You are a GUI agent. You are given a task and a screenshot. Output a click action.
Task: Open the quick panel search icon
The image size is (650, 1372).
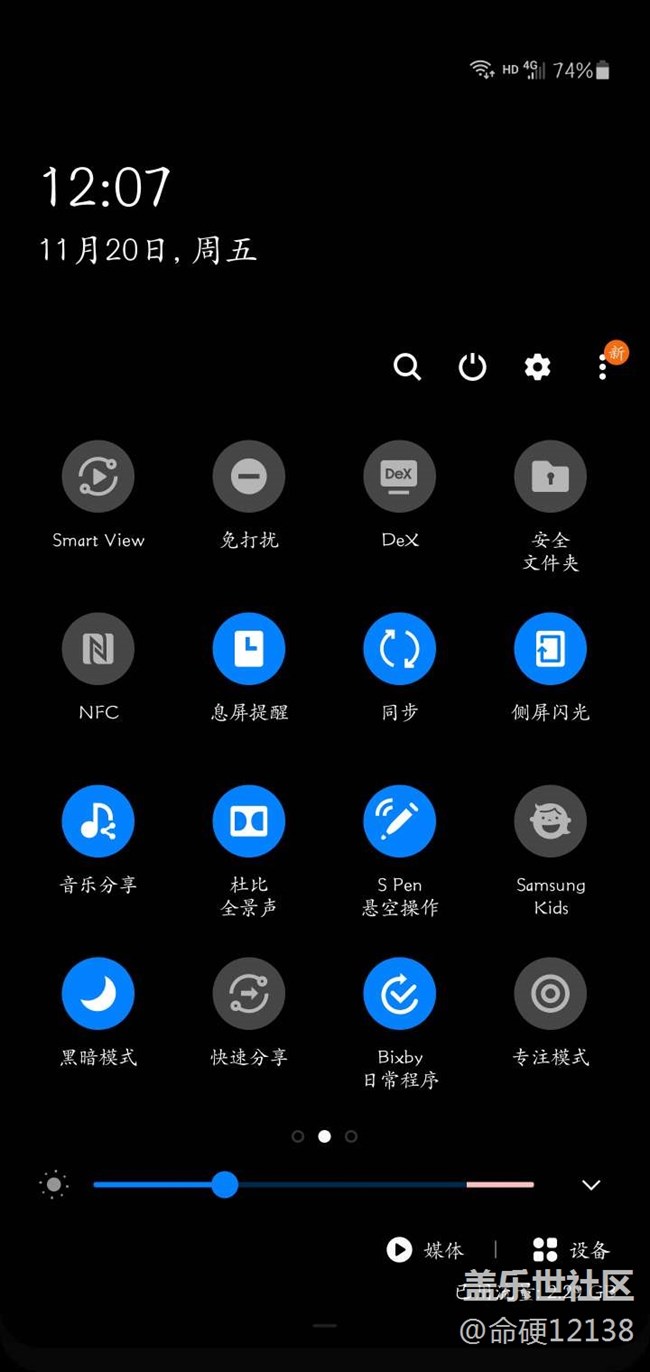pyautogui.click(x=407, y=367)
